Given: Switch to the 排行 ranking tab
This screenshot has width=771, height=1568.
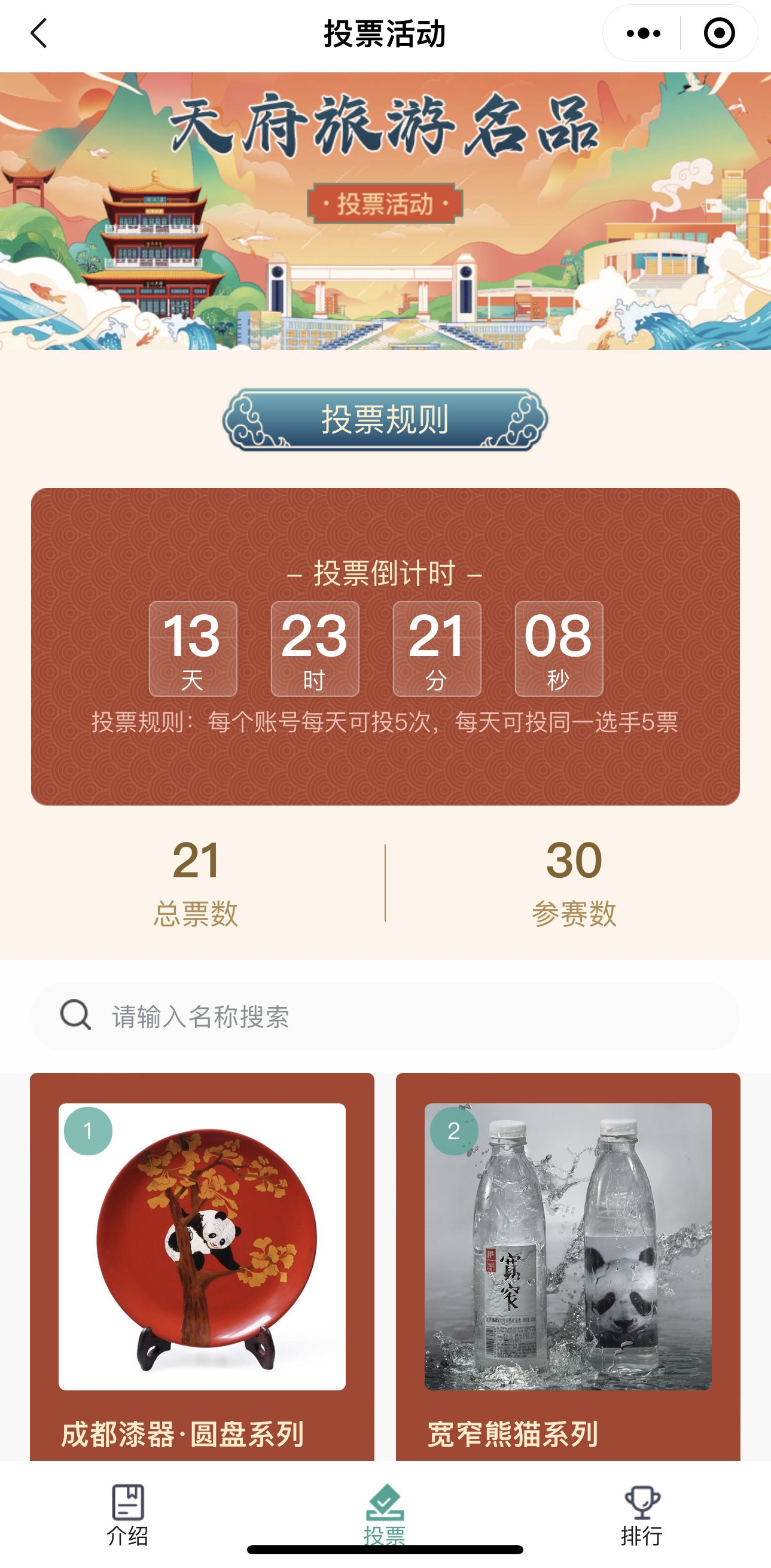Looking at the screenshot, I should [642, 1514].
